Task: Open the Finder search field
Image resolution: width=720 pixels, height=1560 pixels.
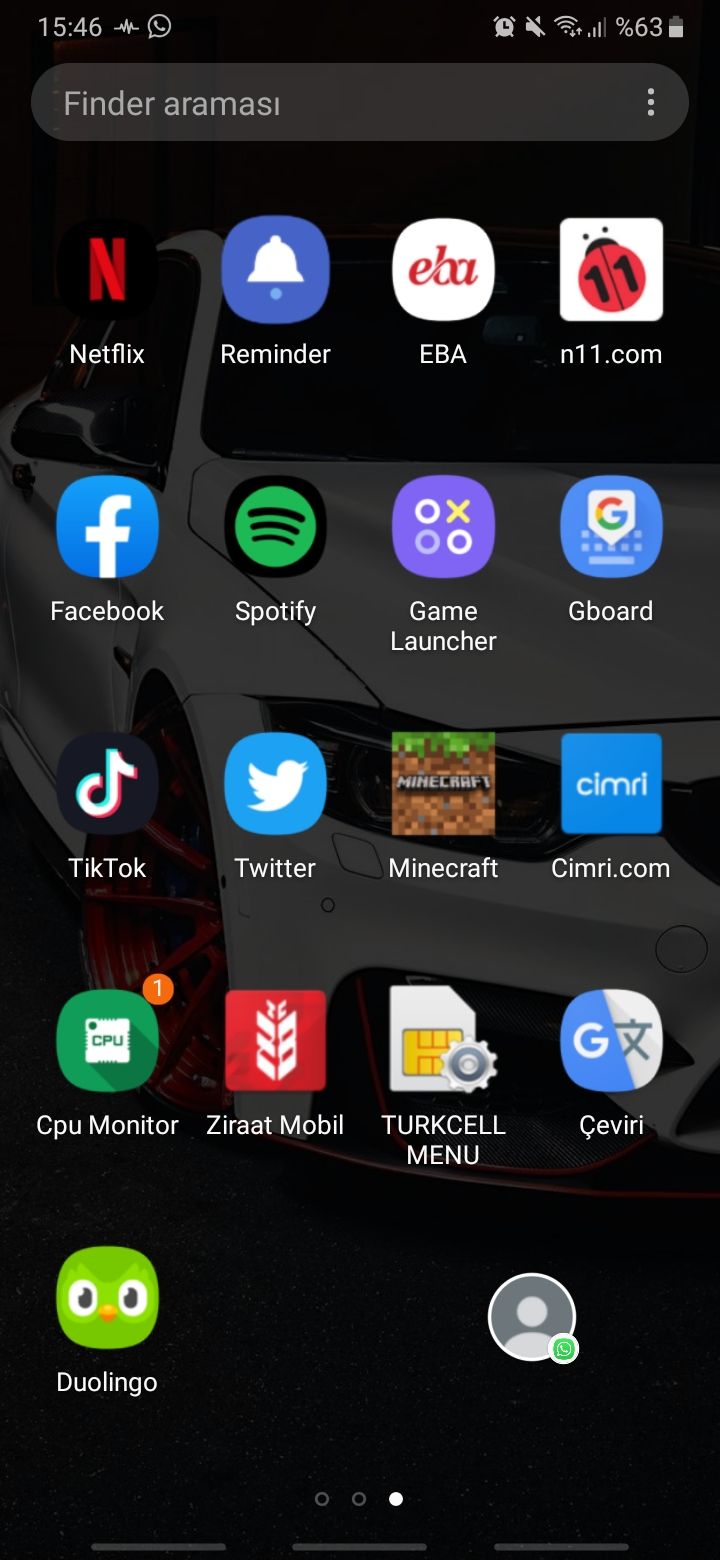Action: point(300,103)
